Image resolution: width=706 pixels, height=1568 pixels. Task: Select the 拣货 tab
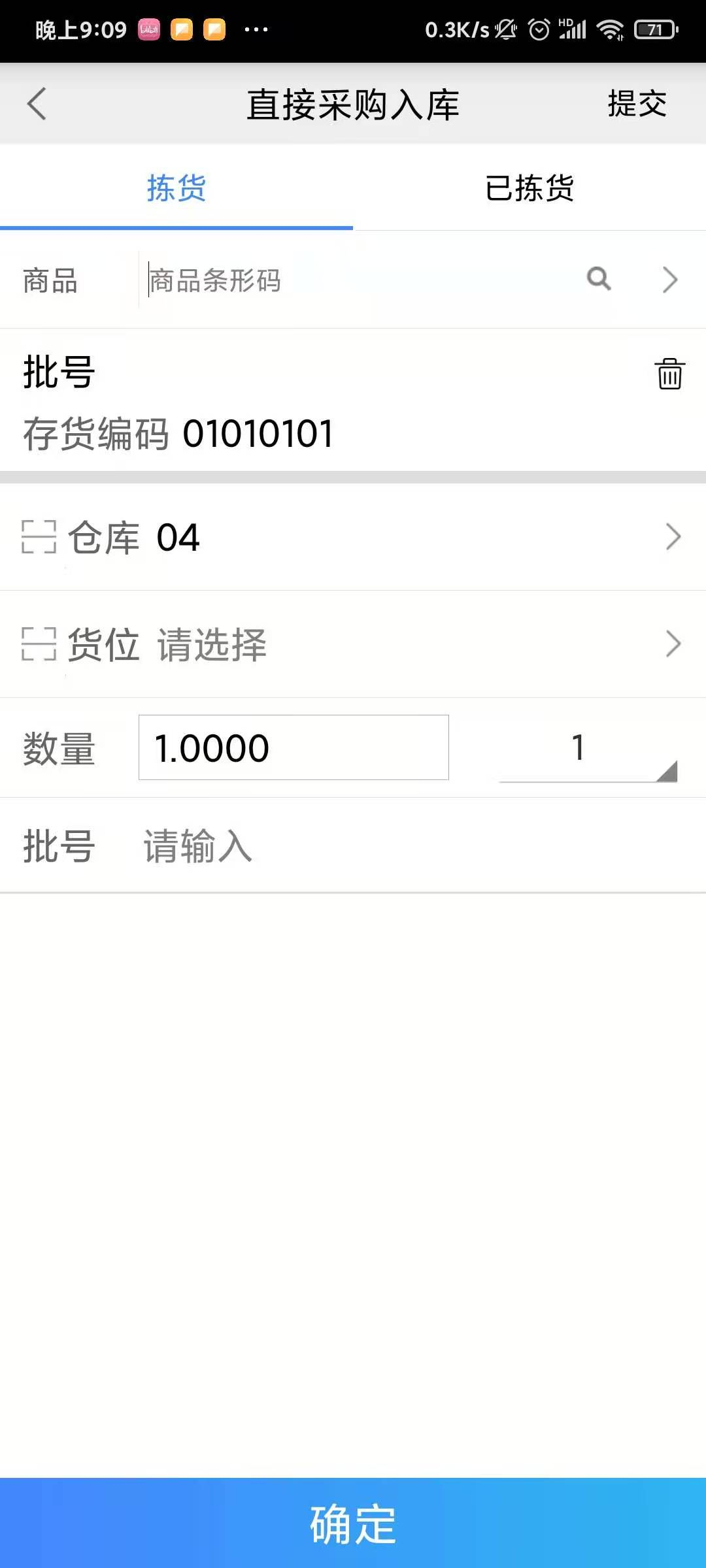[176, 188]
